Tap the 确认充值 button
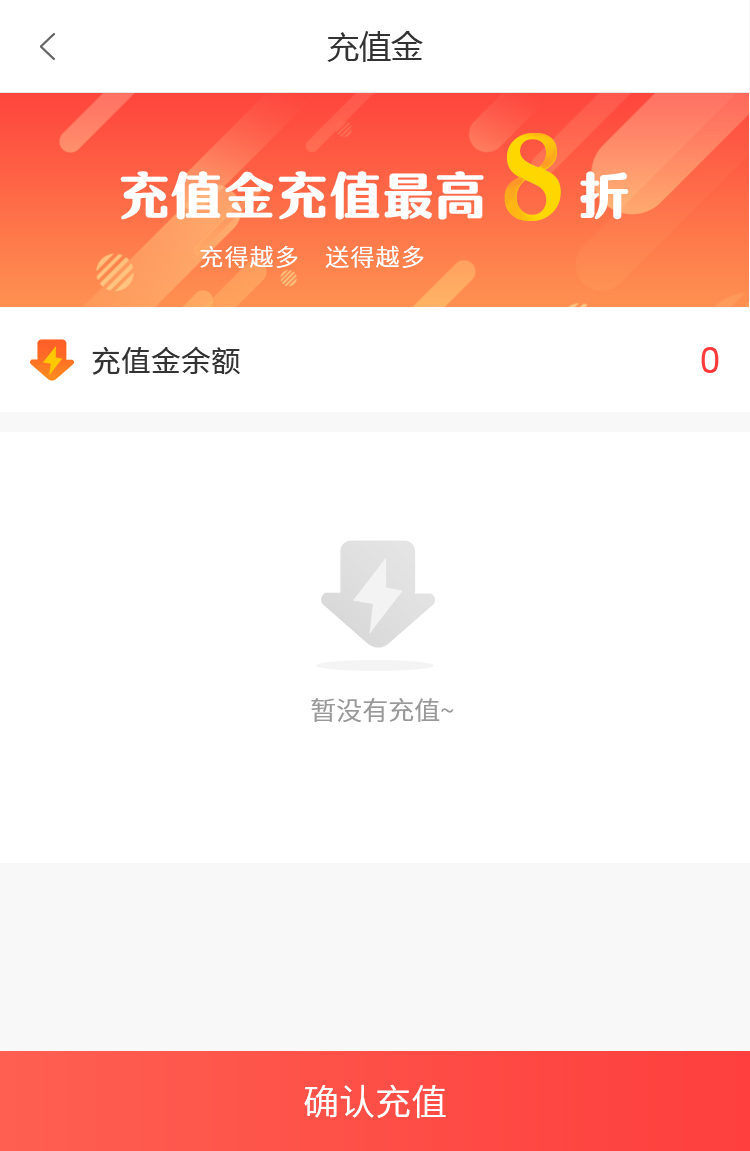The height and width of the screenshot is (1151, 750). coord(375,1101)
